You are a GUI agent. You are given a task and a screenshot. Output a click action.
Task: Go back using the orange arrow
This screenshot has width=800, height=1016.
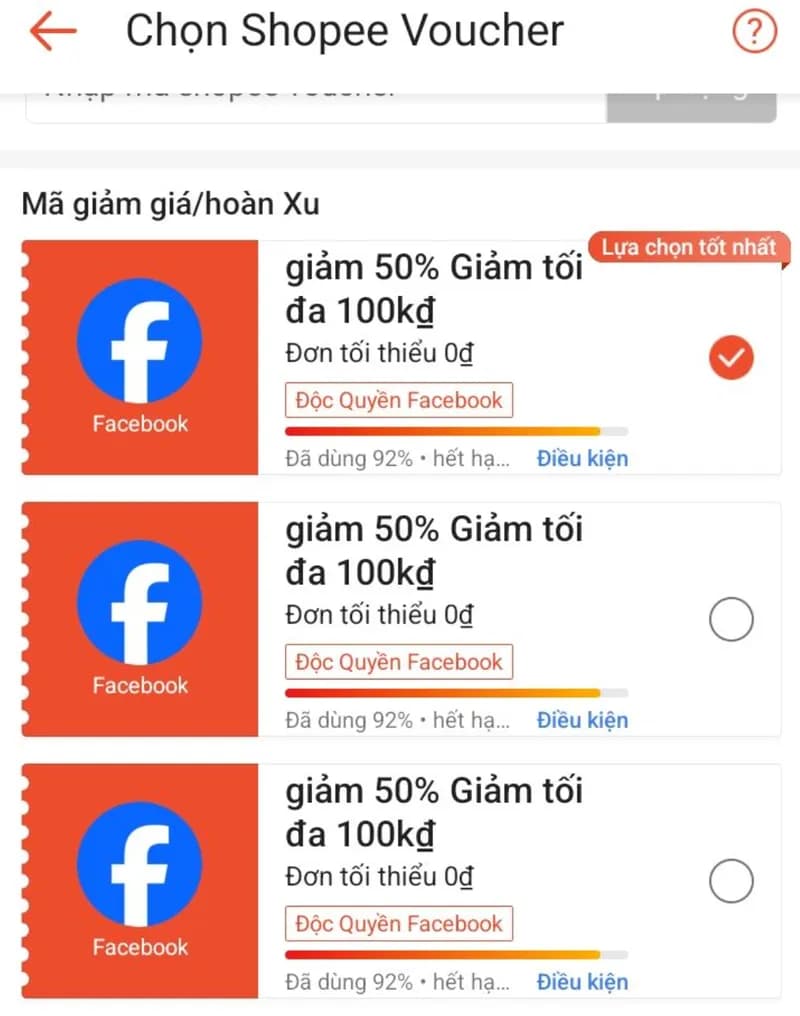[x=53, y=33]
